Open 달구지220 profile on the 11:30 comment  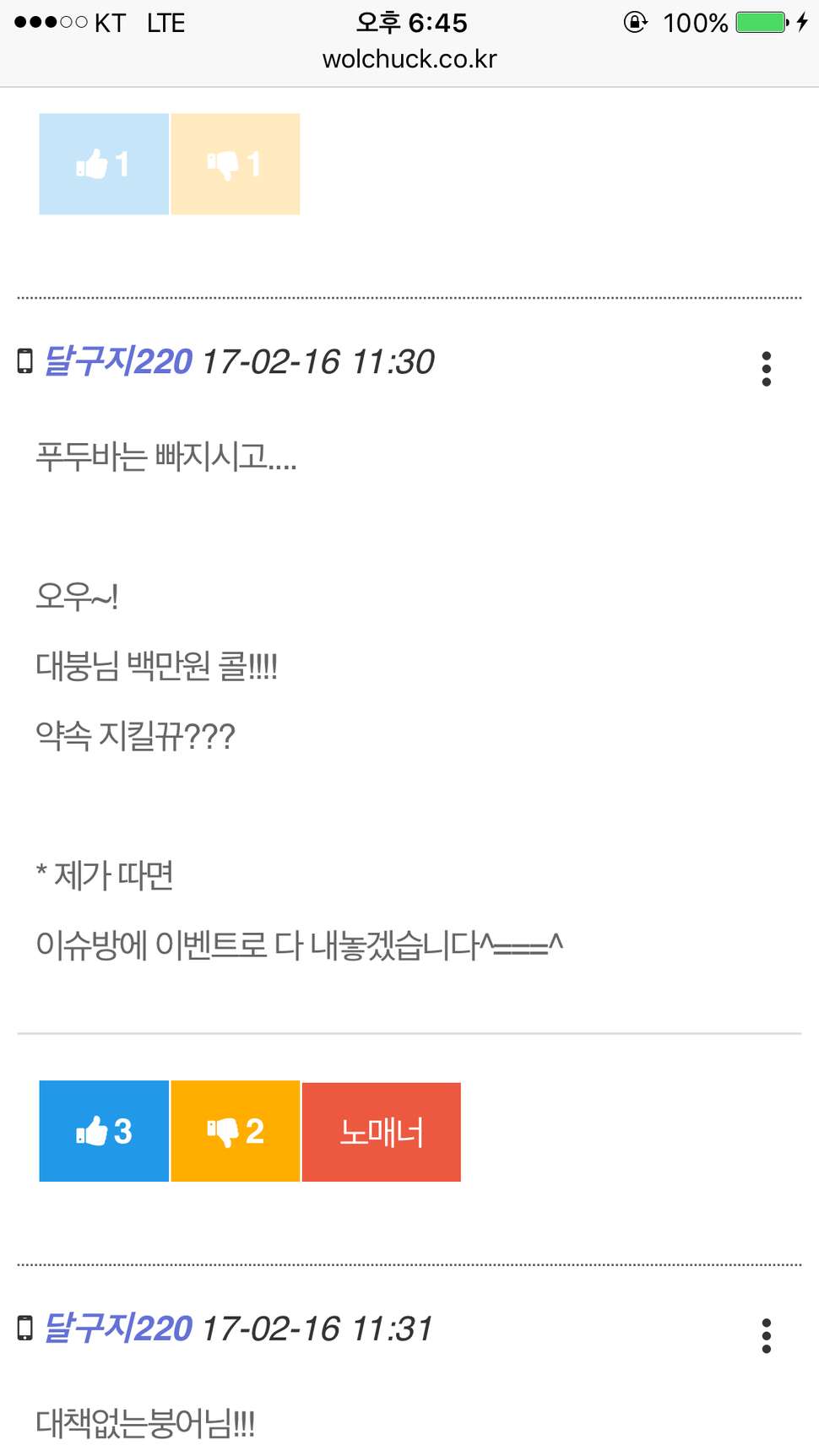117,362
